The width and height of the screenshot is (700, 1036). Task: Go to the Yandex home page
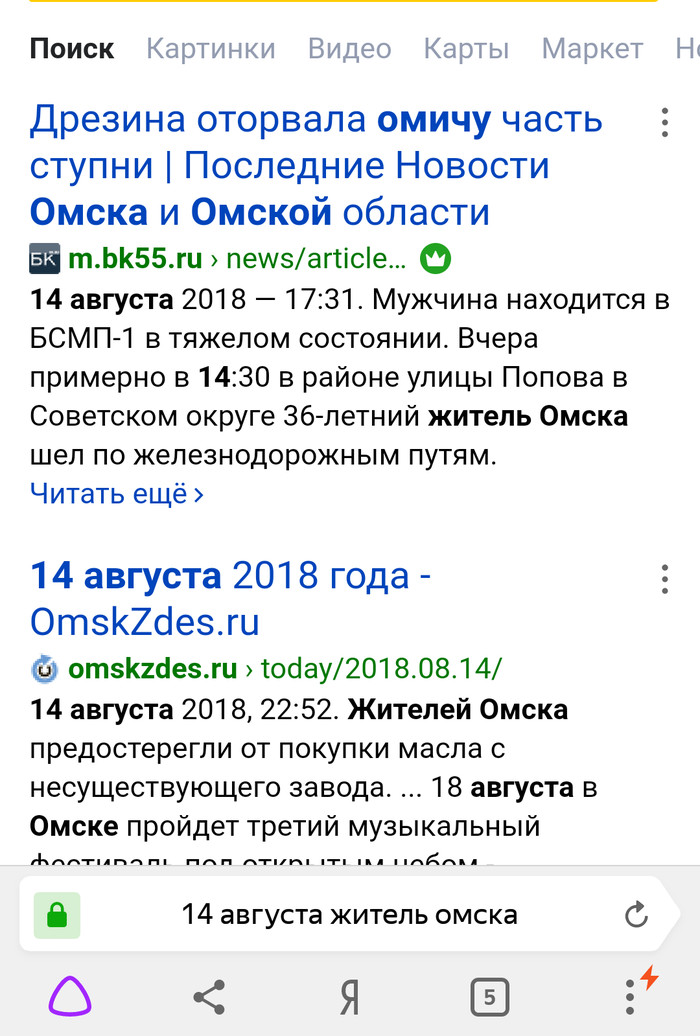(349, 996)
